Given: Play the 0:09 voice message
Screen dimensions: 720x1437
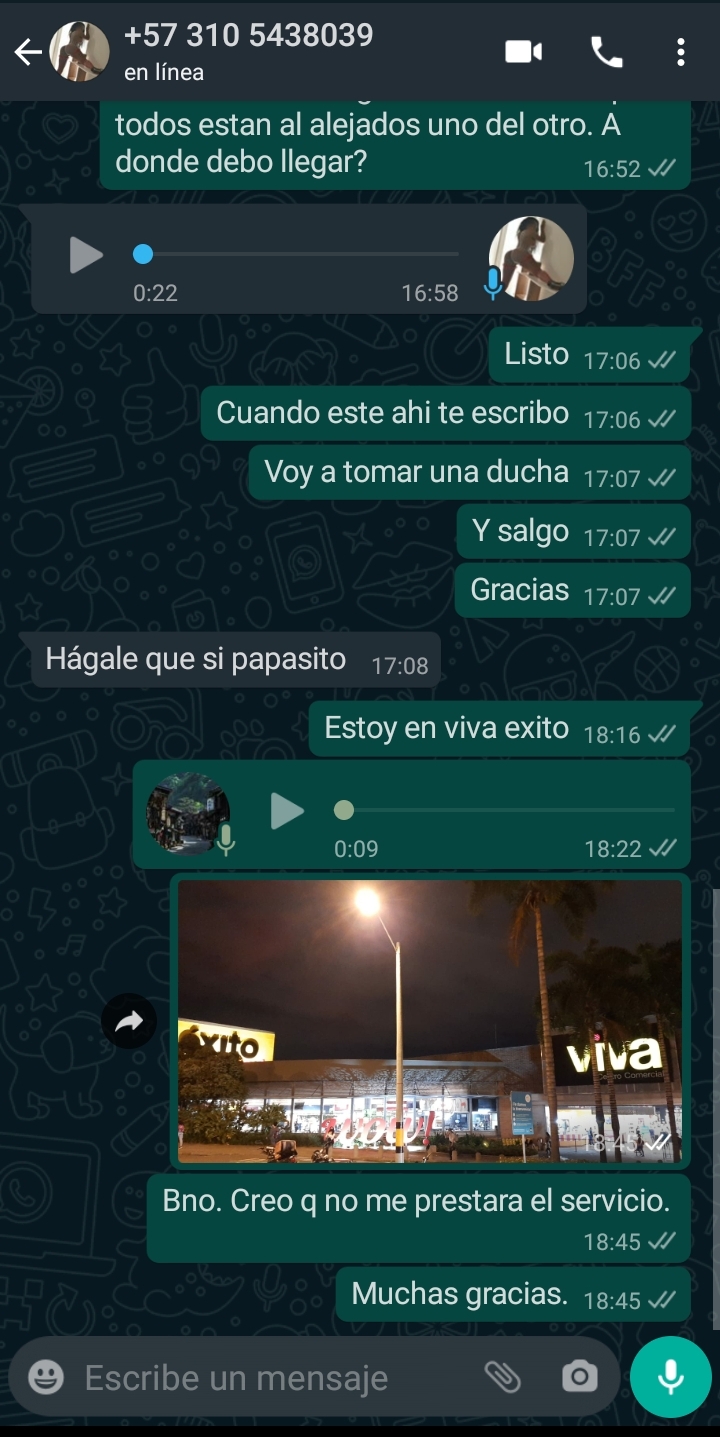Looking at the screenshot, I should tap(287, 811).
